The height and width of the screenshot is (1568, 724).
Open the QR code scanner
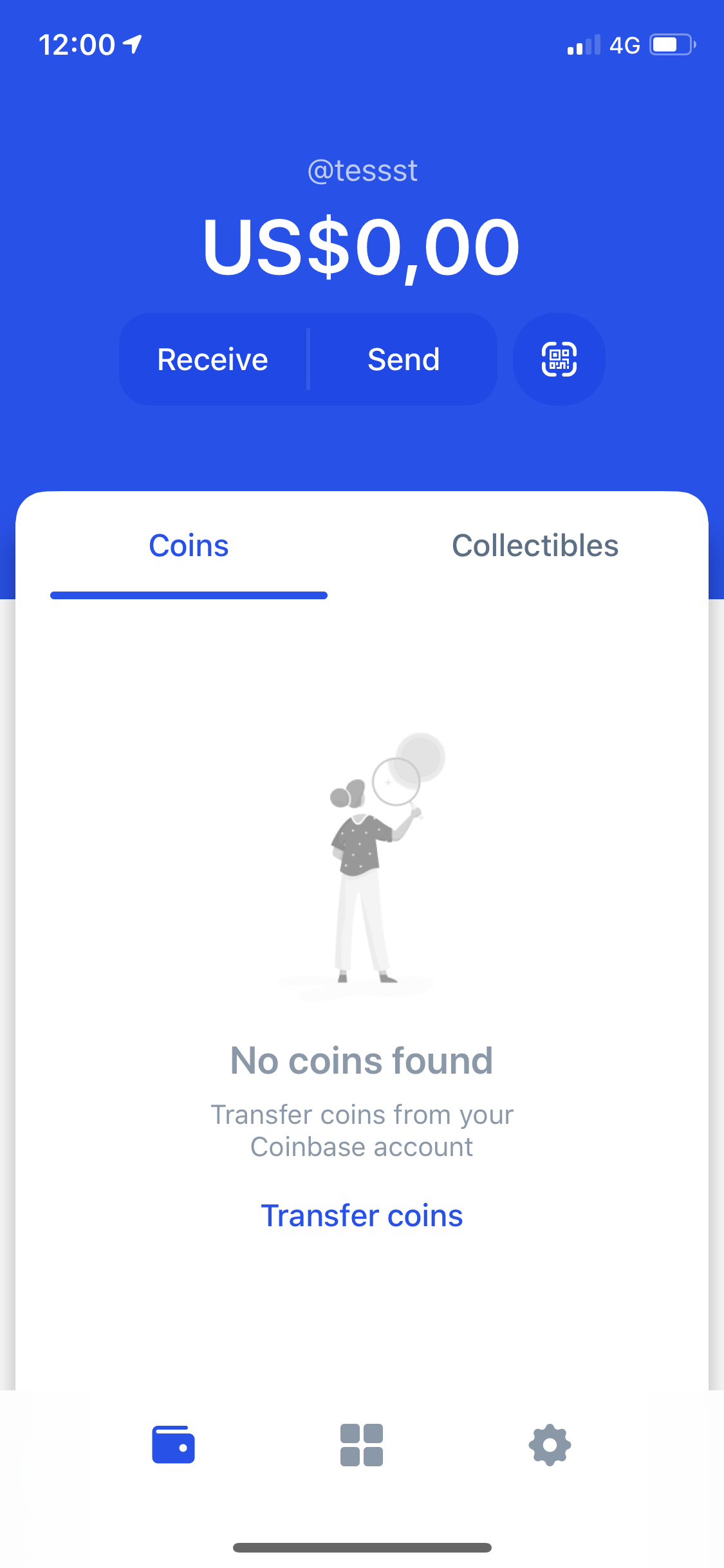coord(559,359)
